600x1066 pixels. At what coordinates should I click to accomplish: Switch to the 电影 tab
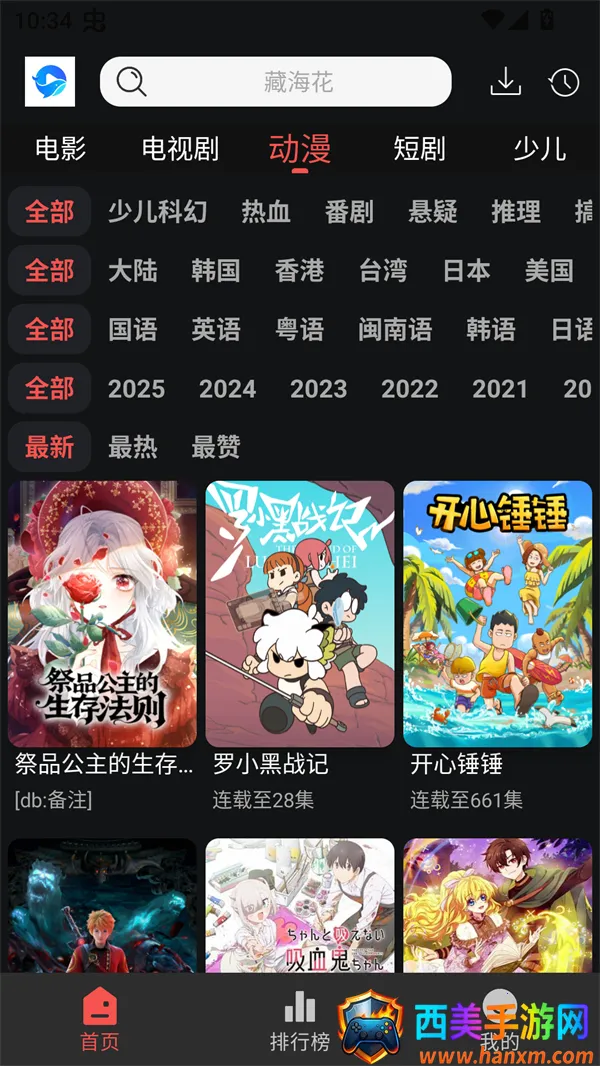[x=61, y=149]
